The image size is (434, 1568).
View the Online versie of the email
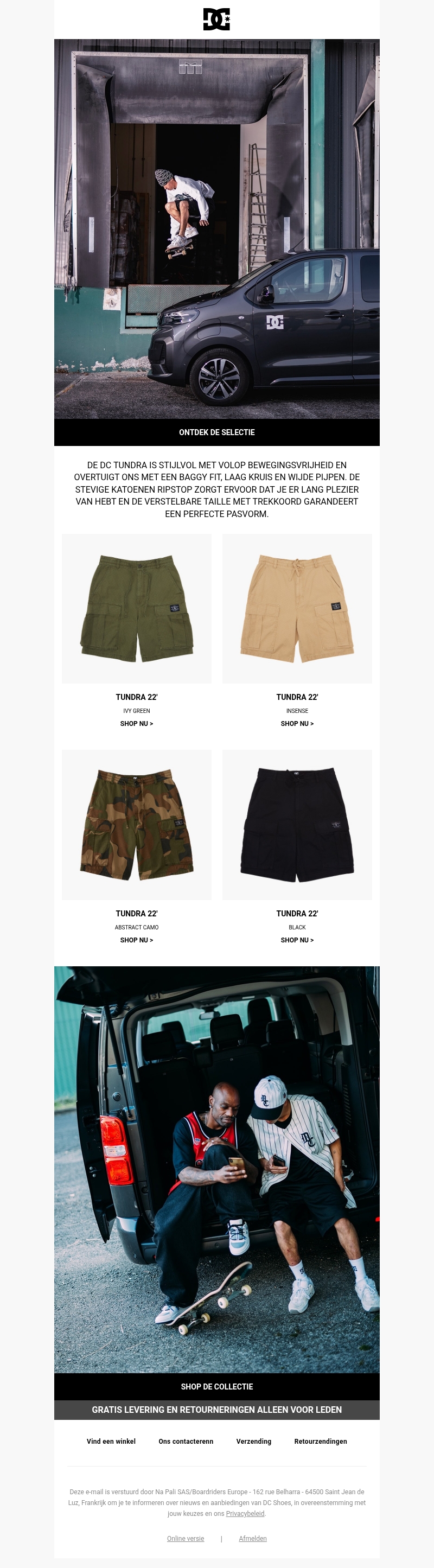(x=186, y=1538)
